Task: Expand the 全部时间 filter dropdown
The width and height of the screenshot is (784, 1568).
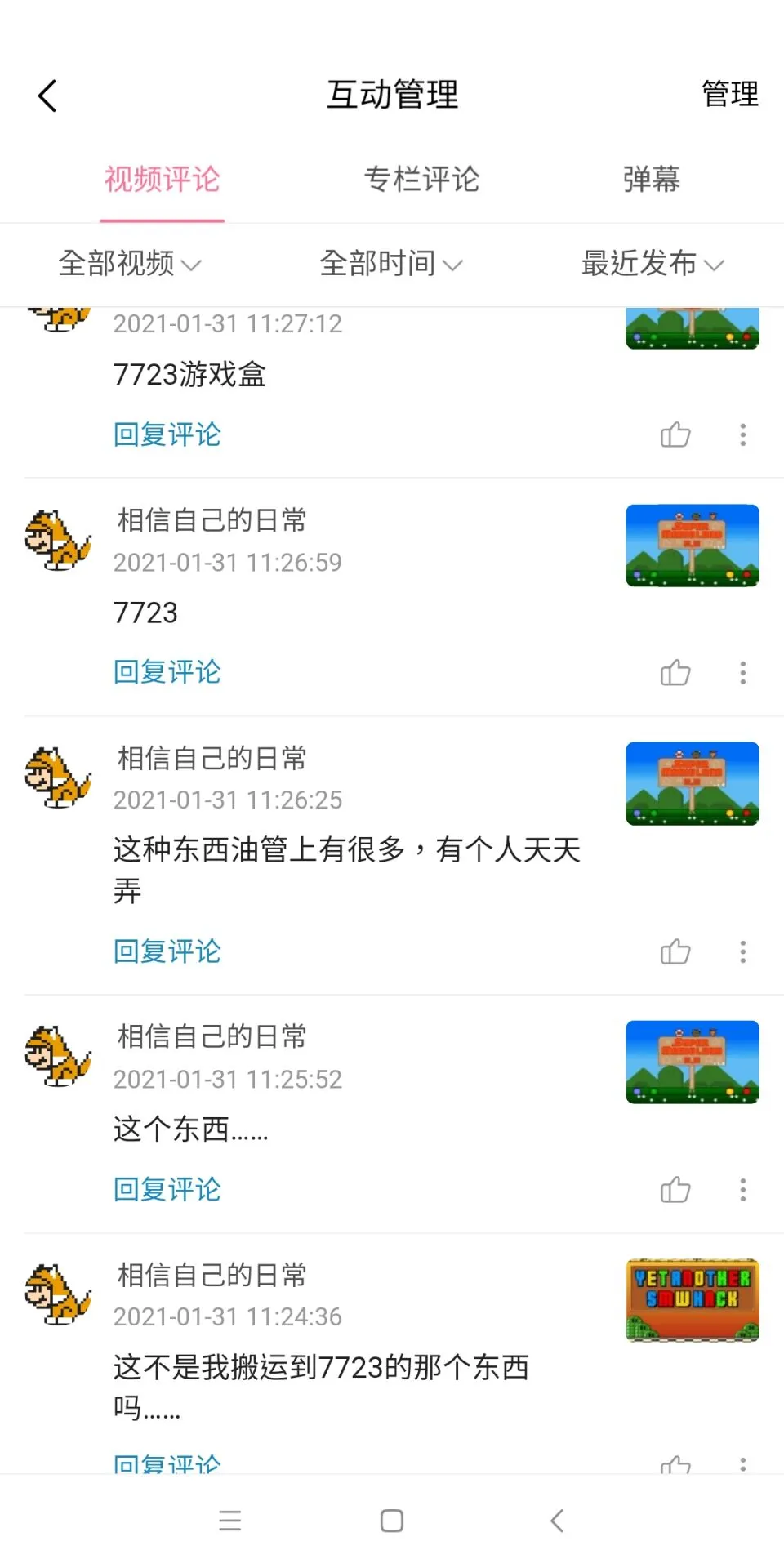Action: tap(391, 264)
